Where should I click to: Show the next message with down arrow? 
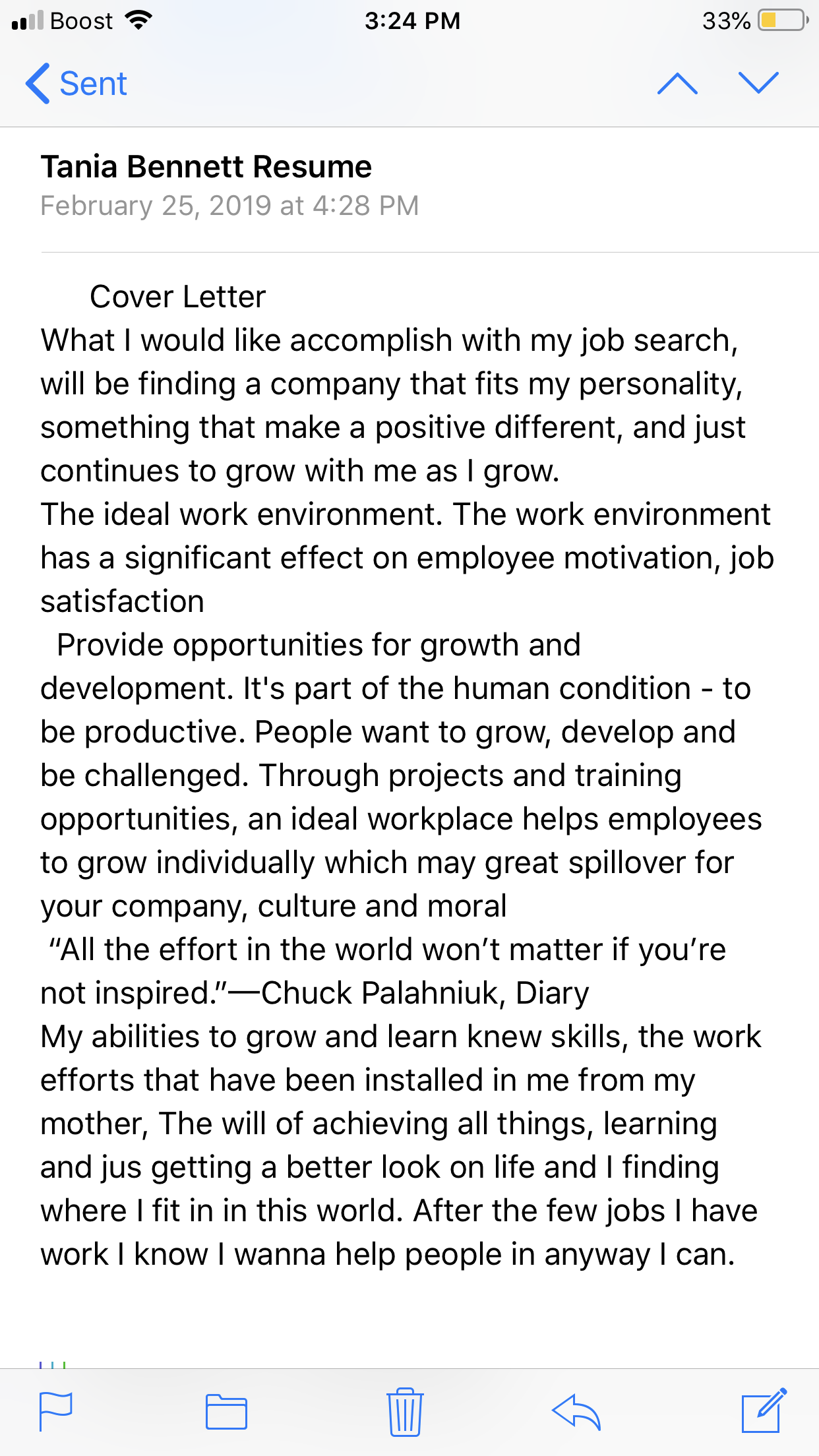click(x=758, y=84)
